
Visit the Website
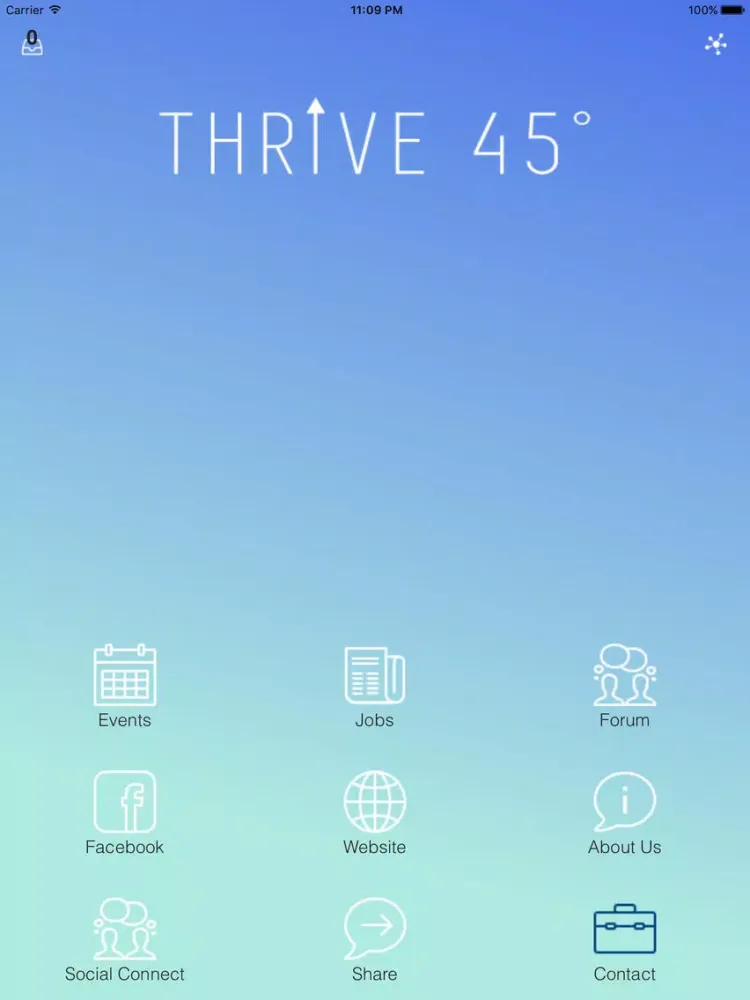(375, 803)
